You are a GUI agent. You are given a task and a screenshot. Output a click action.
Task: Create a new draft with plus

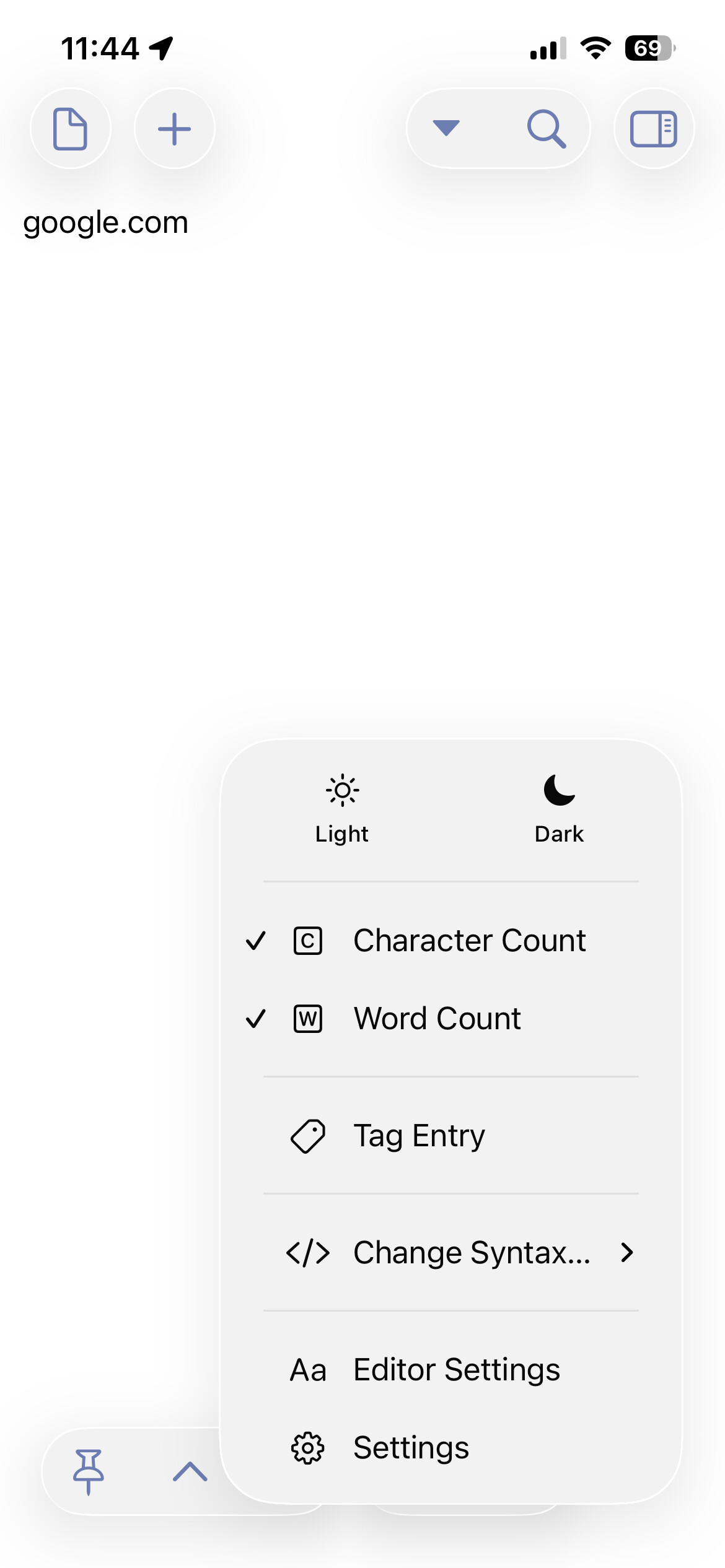175,129
